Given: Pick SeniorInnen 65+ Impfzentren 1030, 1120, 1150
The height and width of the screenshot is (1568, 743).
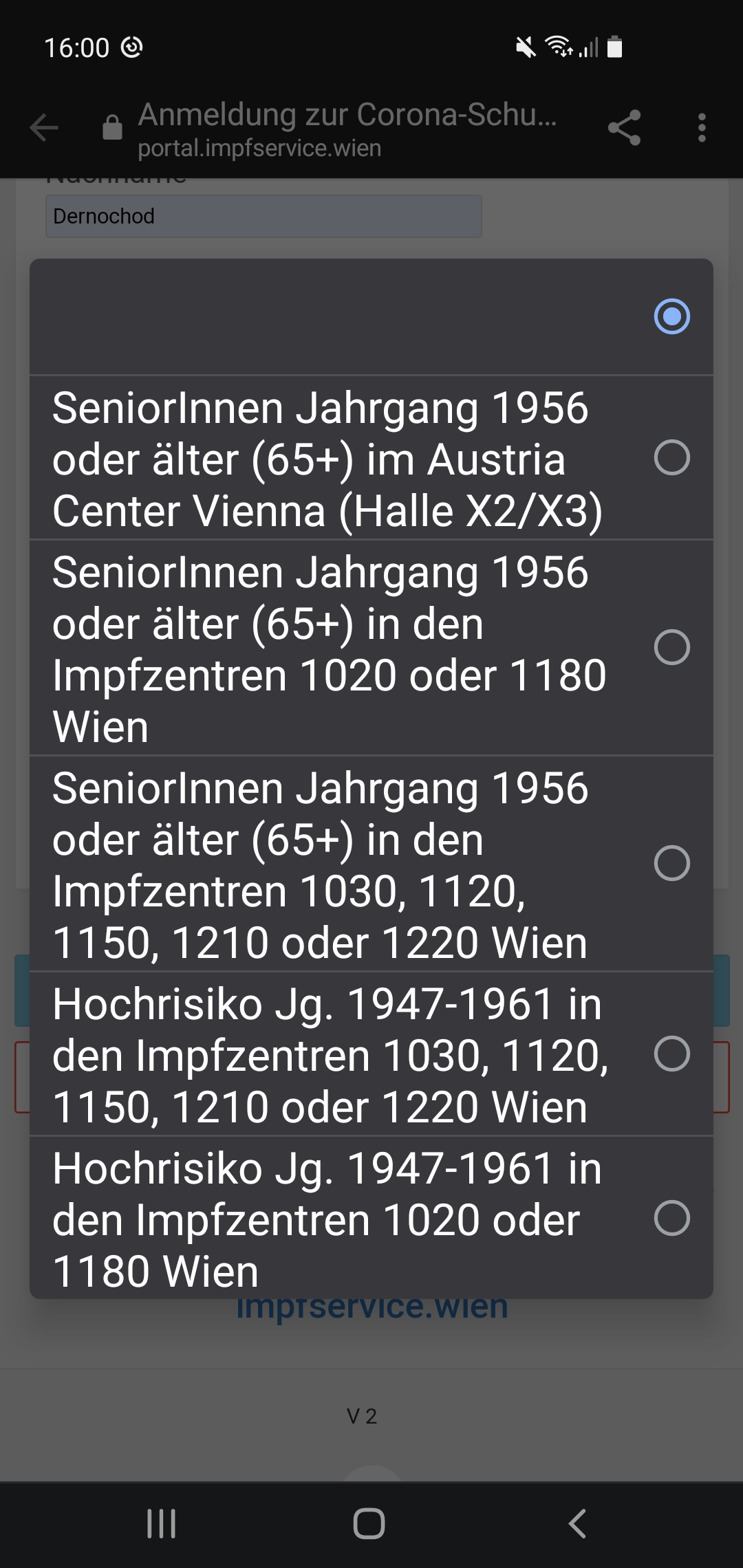Looking at the screenshot, I should point(371,864).
